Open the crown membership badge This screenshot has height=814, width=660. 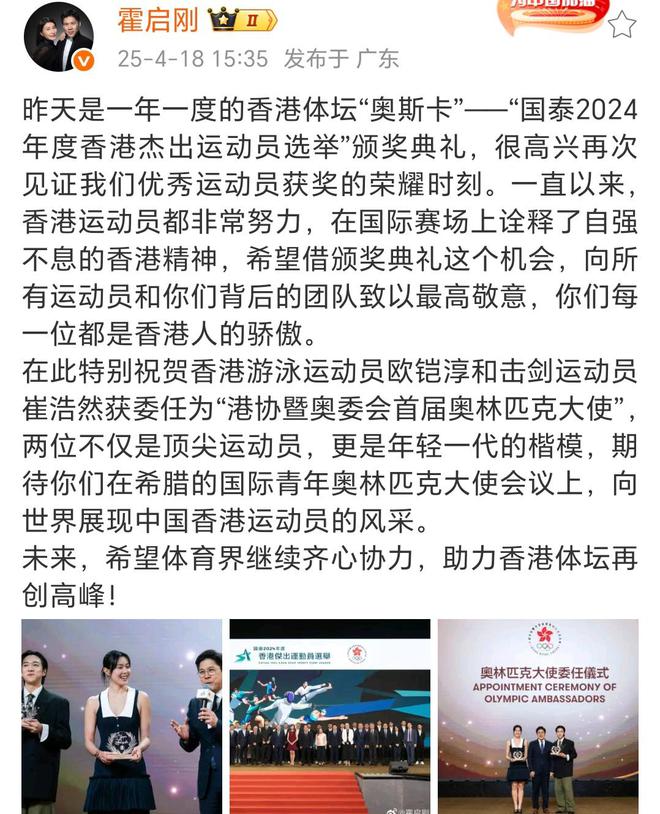(x=242, y=20)
